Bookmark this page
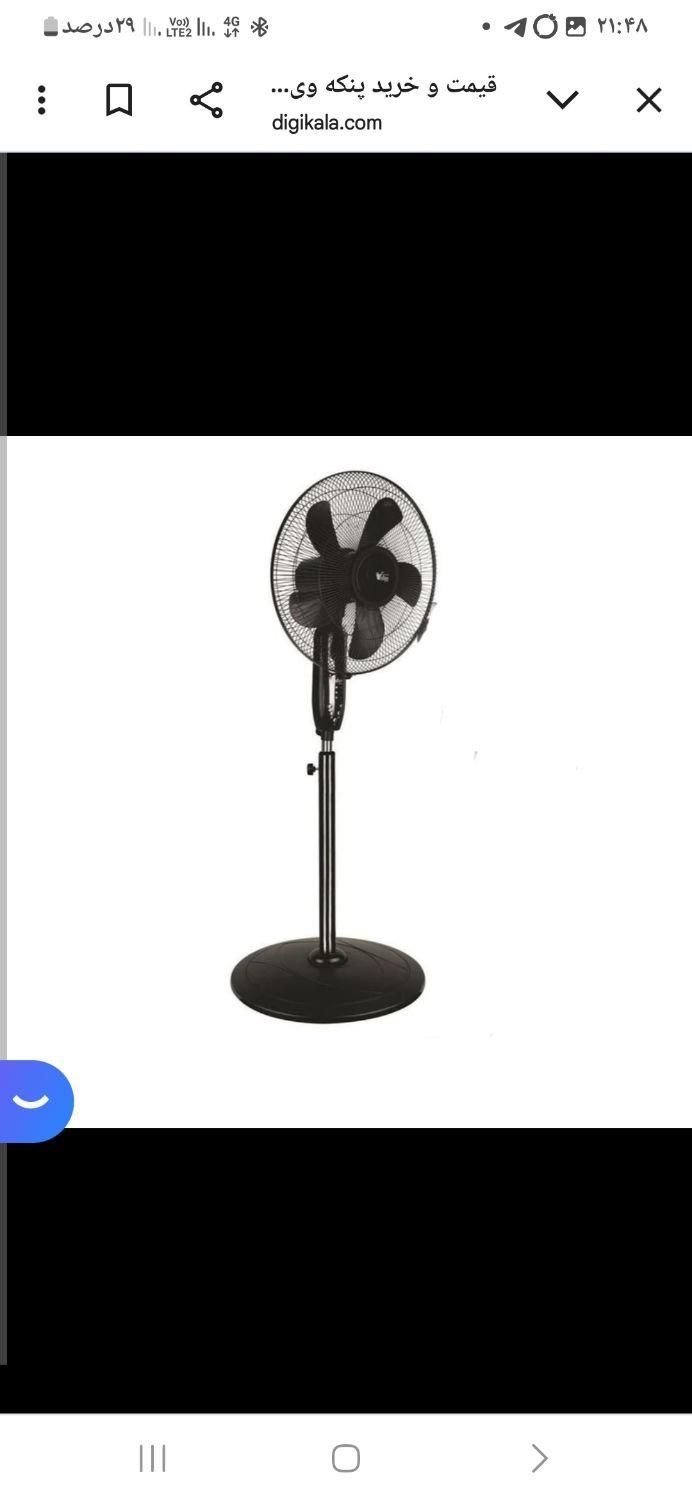The width and height of the screenshot is (692, 1500). pos(119,100)
